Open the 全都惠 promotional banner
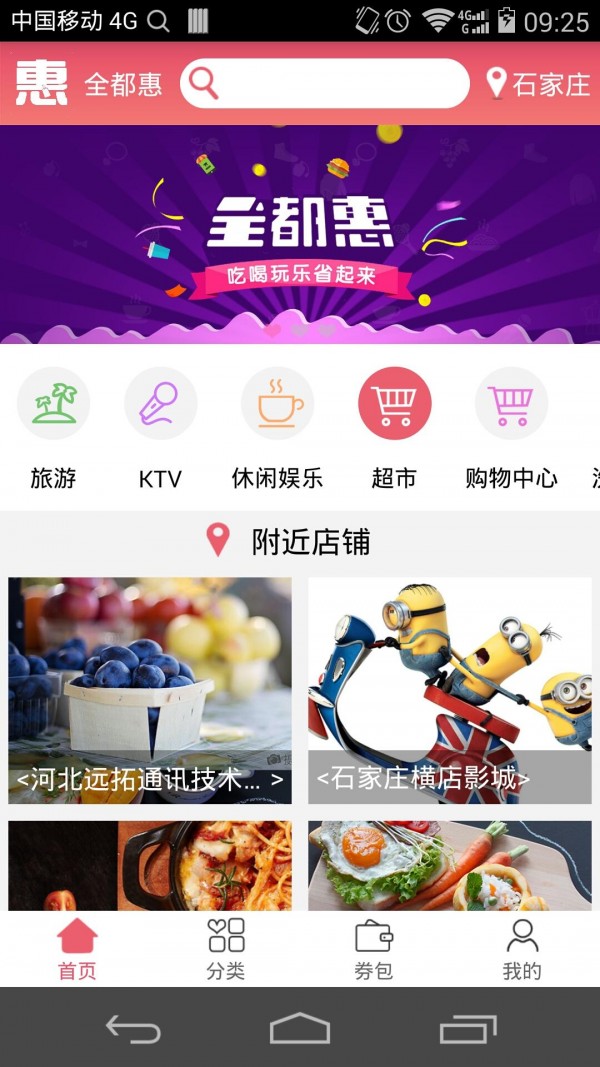Viewport: 600px width, 1067px height. 300,235
